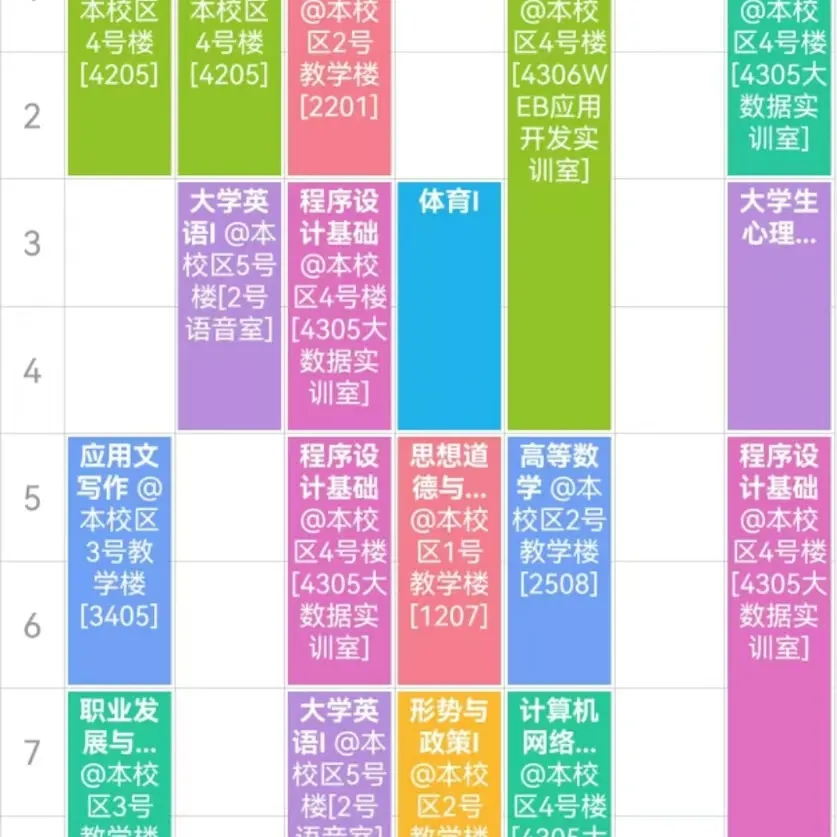Viewport: 837px width, 837px height.
Task: Select the 程序设计基础 card beside 思想道德与
Action: click(339, 560)
